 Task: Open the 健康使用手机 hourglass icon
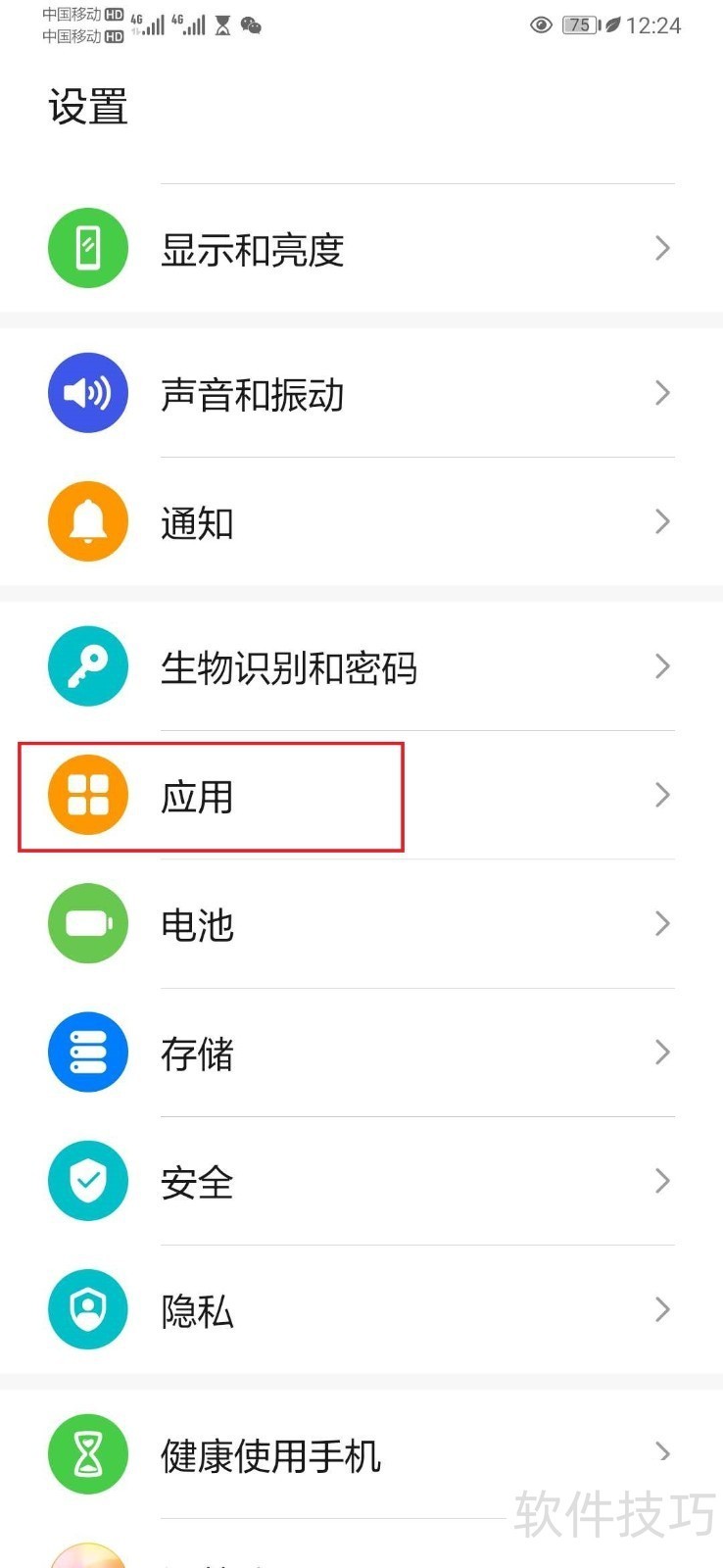87,1453
